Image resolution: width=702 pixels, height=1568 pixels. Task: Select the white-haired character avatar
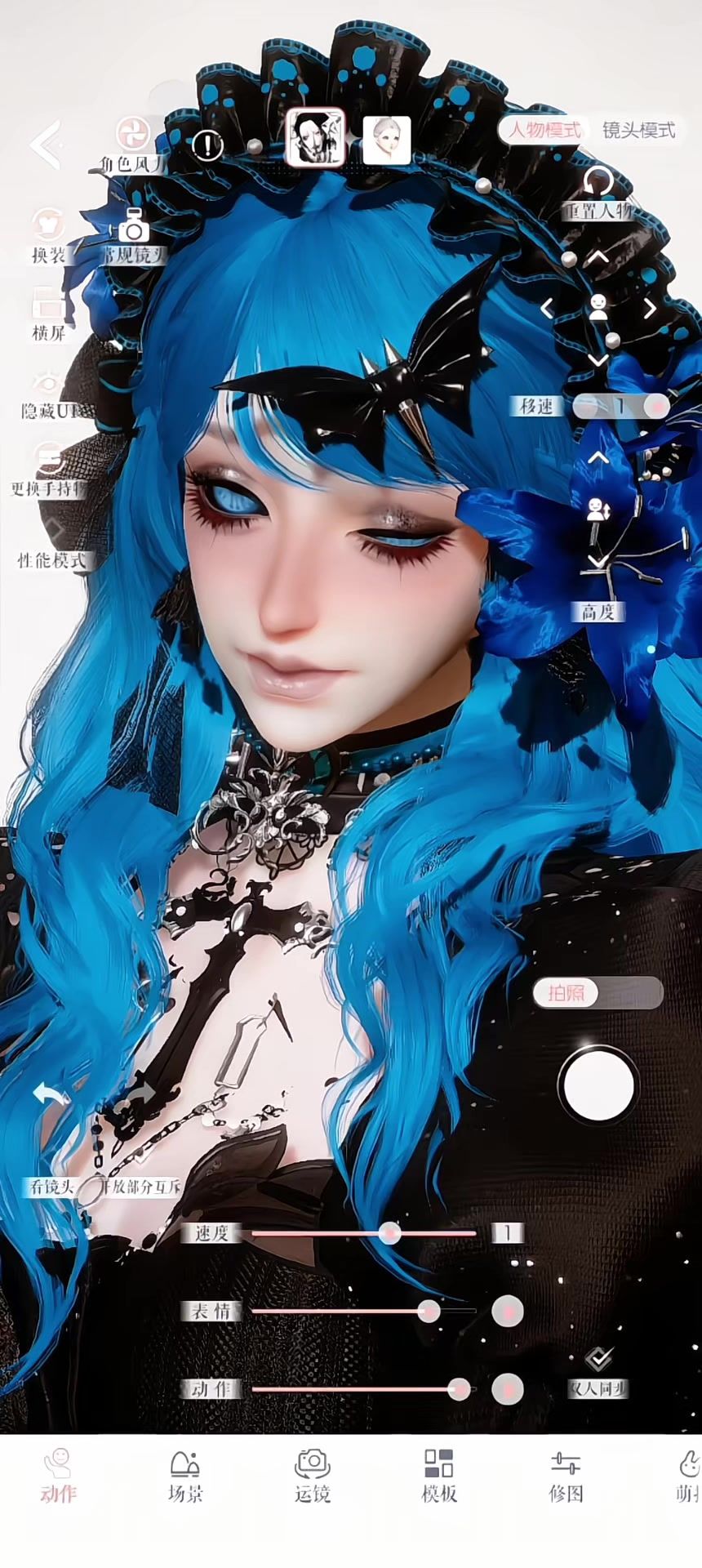click(x=385, y=140)
